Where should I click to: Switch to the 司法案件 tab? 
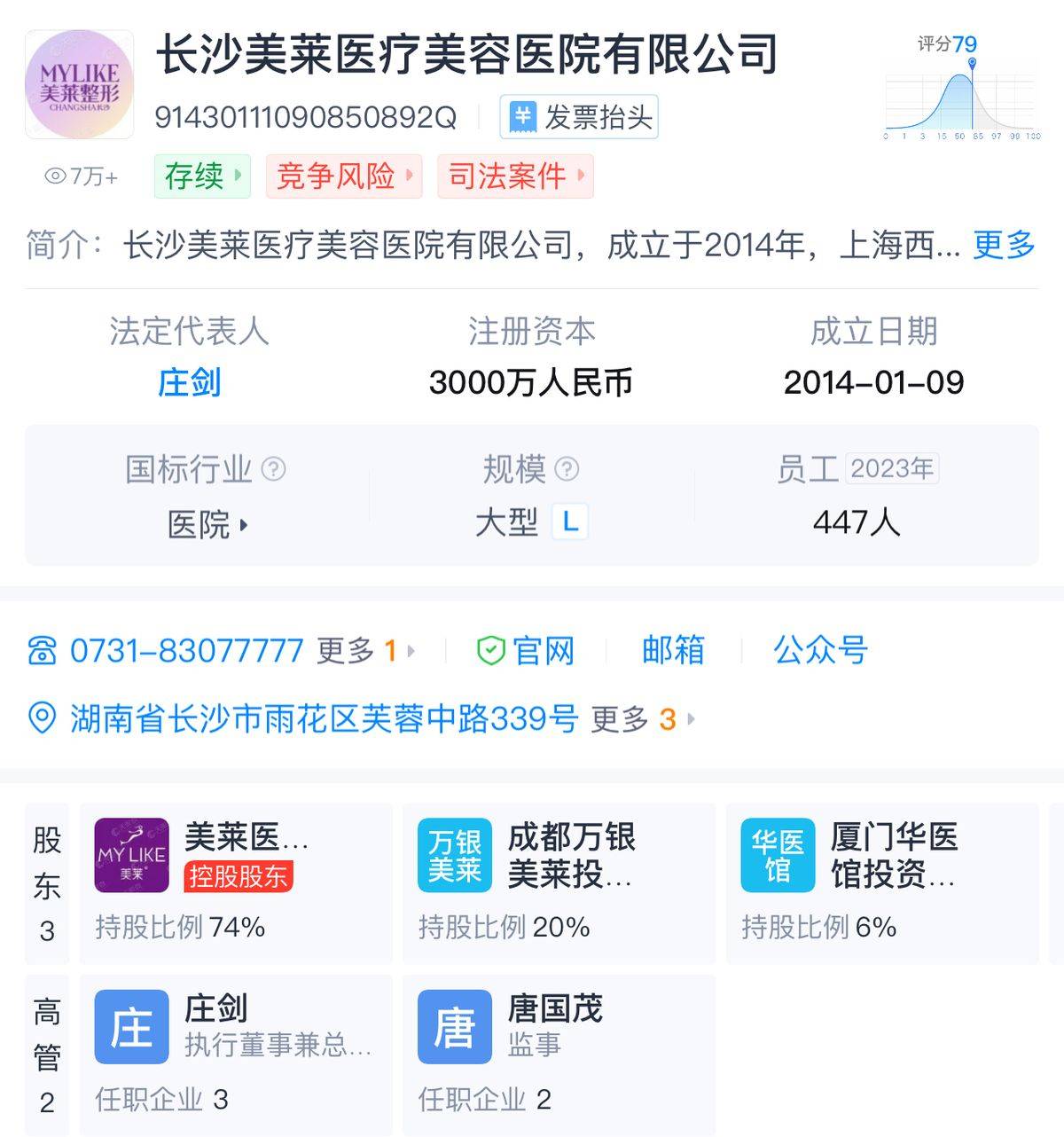(514, 176)
